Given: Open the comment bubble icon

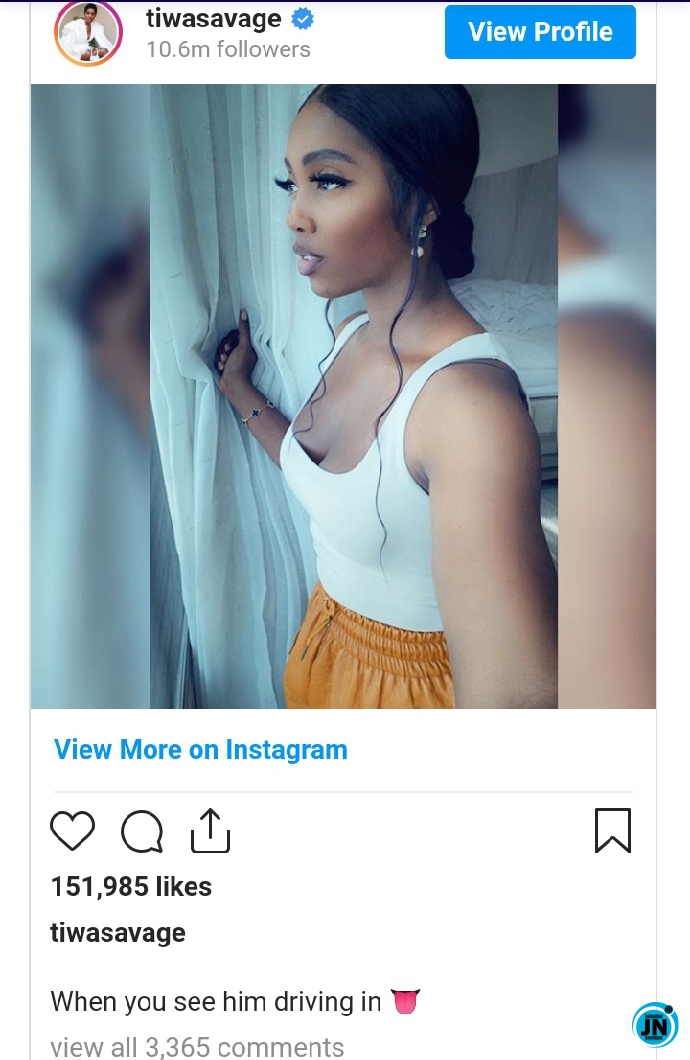Looking at the screenshot, I should coord(142,831).
